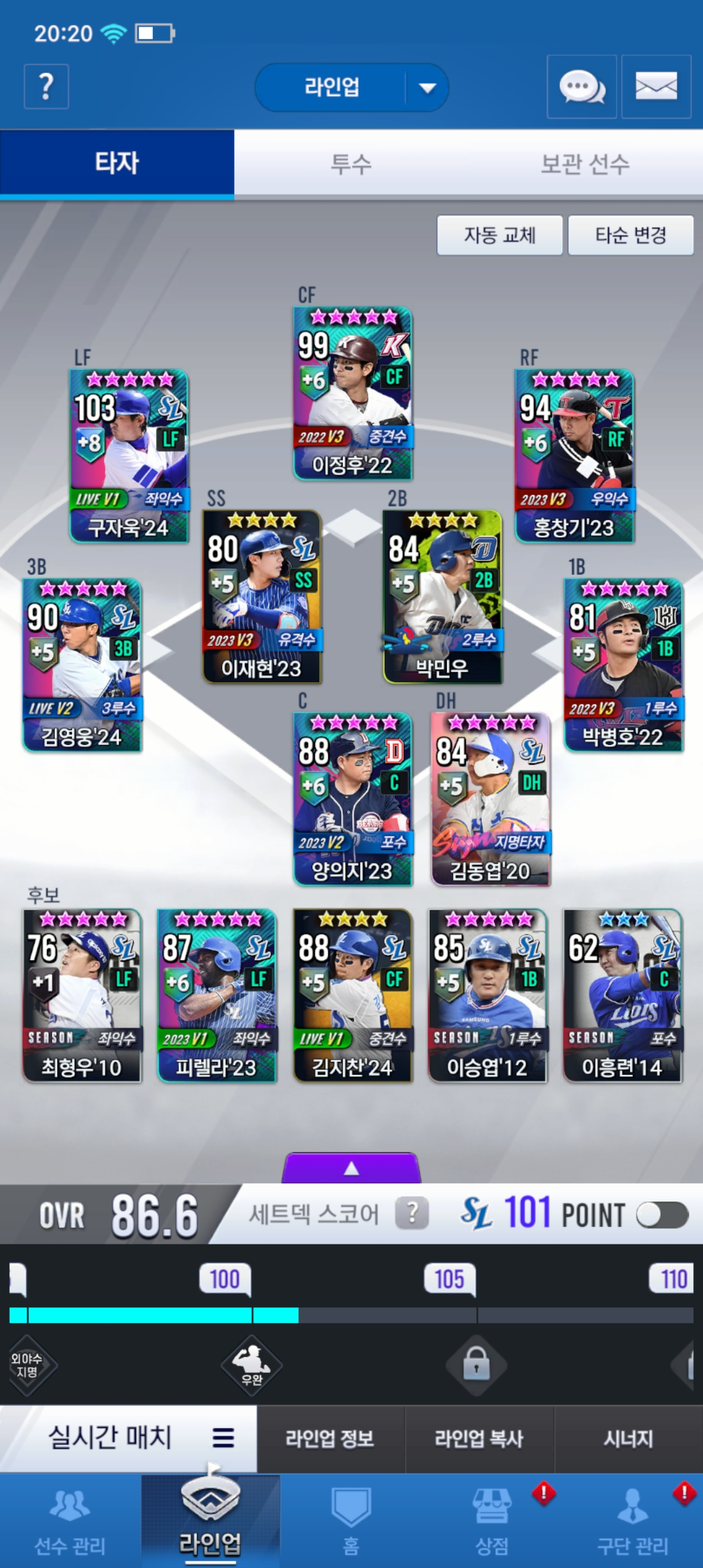This screenshot has width=703, height=1568.
Task: Select the 양의지'23 catcher card
Action: tap(352, 799)
